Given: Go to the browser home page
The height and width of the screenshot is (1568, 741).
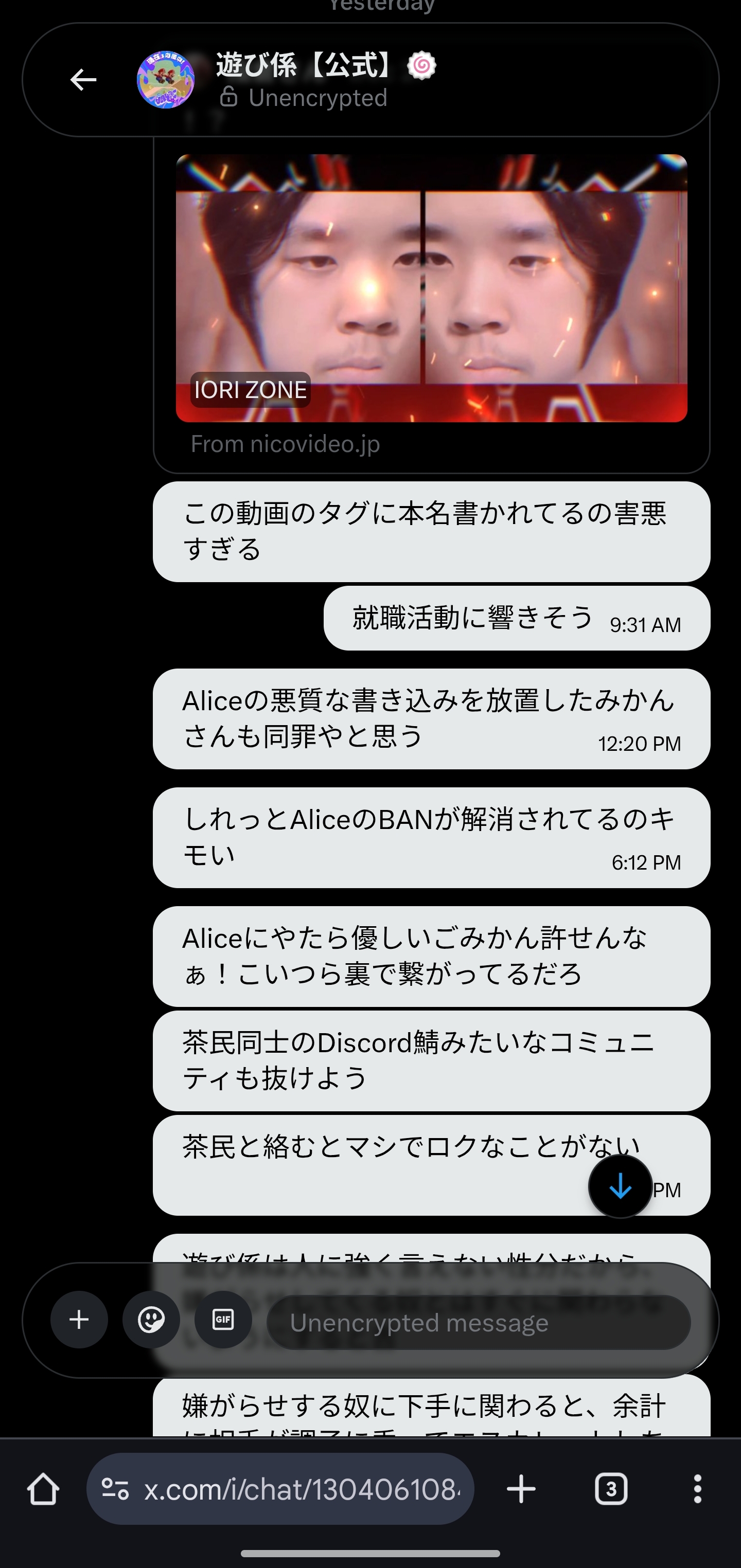Looking at the screenshot, I should pos(43,1489).
